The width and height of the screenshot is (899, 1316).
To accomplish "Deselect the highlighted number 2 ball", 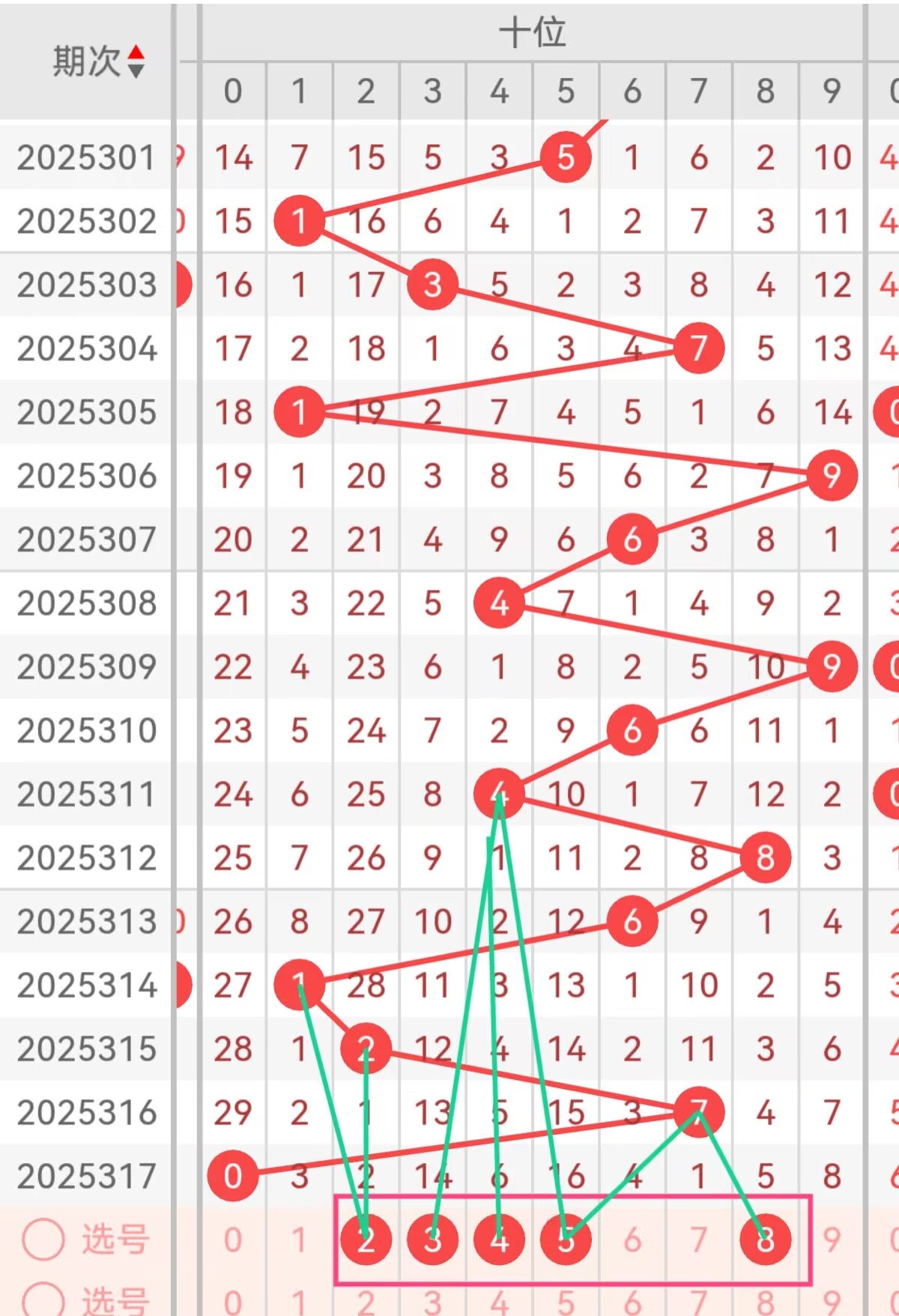I will click(366, 1240).
